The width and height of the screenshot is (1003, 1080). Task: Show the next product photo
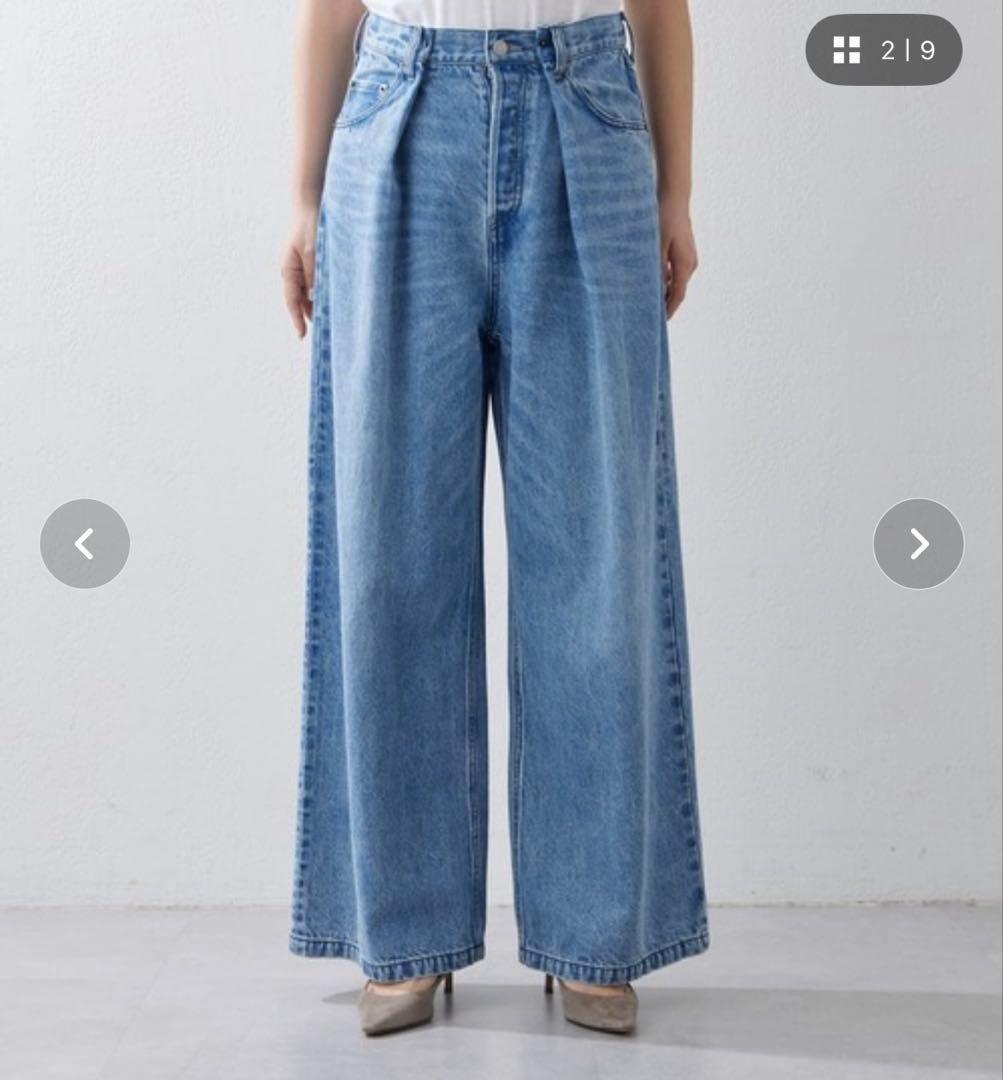click(x=918, y=544)
